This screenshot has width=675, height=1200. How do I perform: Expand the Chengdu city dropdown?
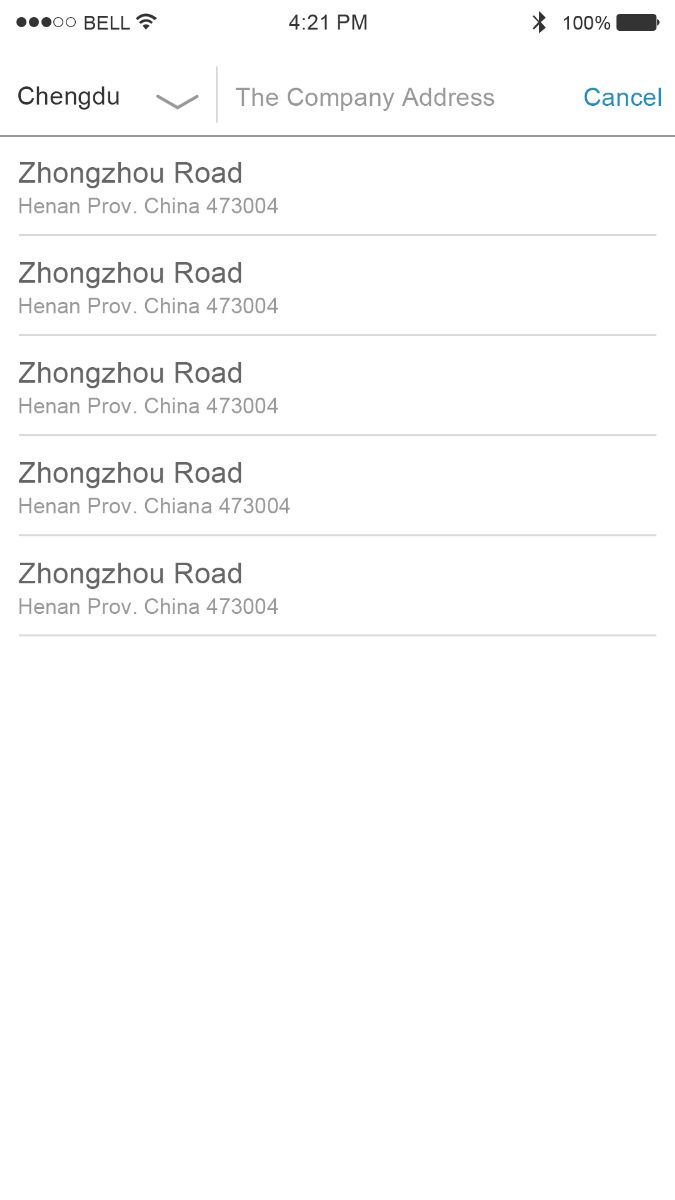177,100
